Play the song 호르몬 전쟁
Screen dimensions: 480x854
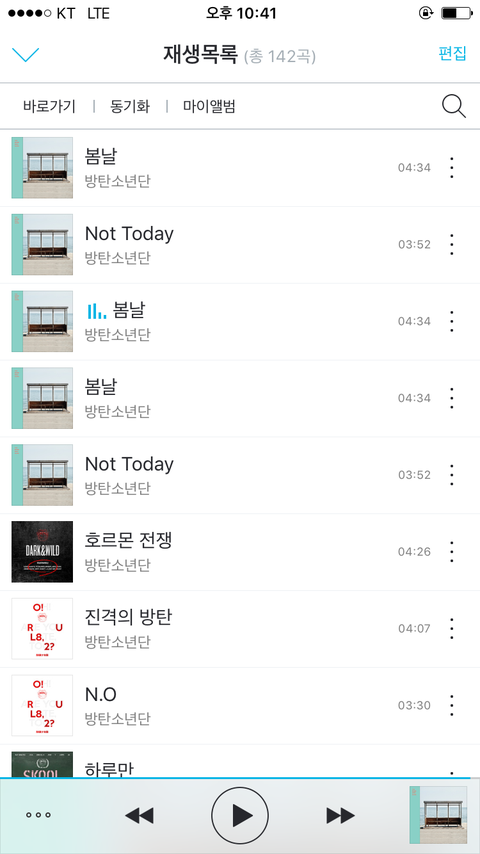coord(240,552)
